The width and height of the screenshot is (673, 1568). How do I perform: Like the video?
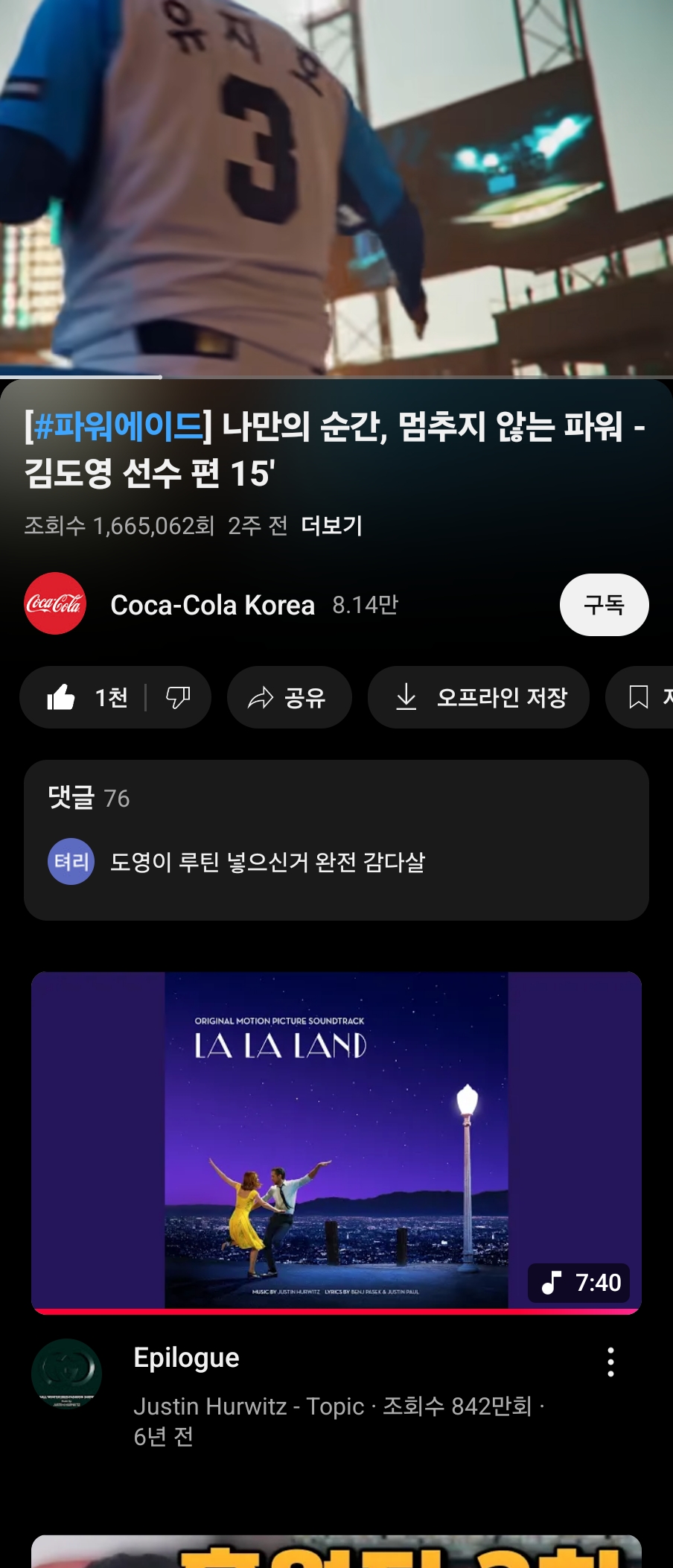(82, 698)
